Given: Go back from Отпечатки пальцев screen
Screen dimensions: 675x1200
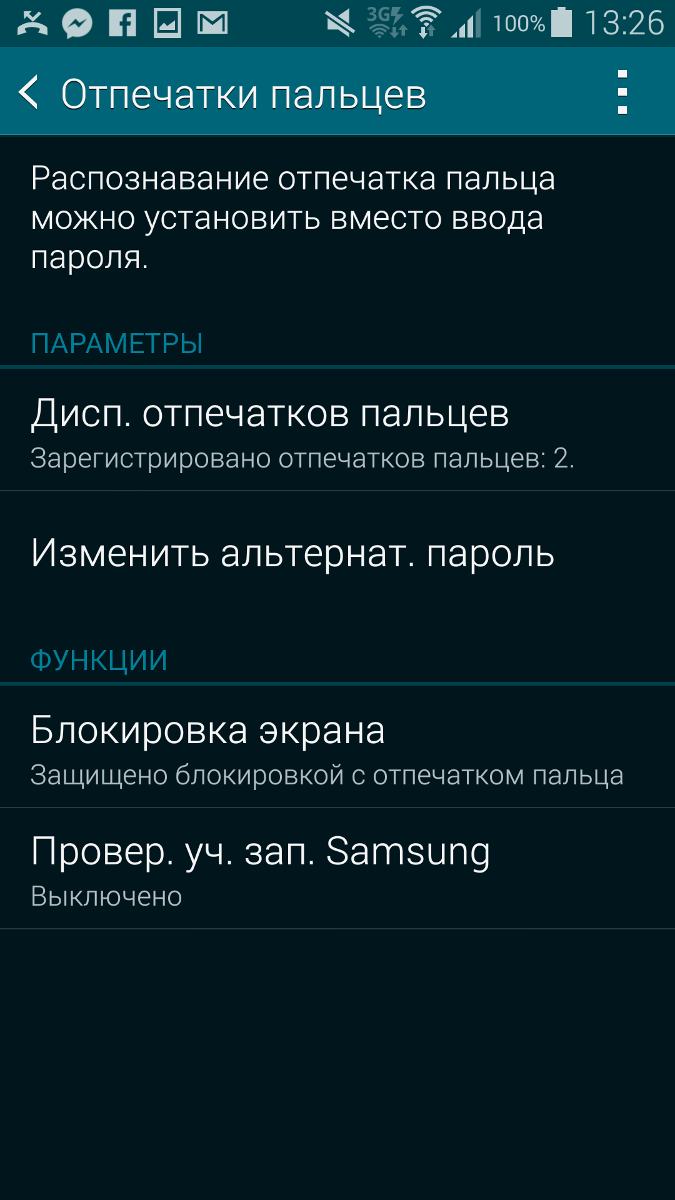Looking at the screenshot, I should [x=30, y=93].
